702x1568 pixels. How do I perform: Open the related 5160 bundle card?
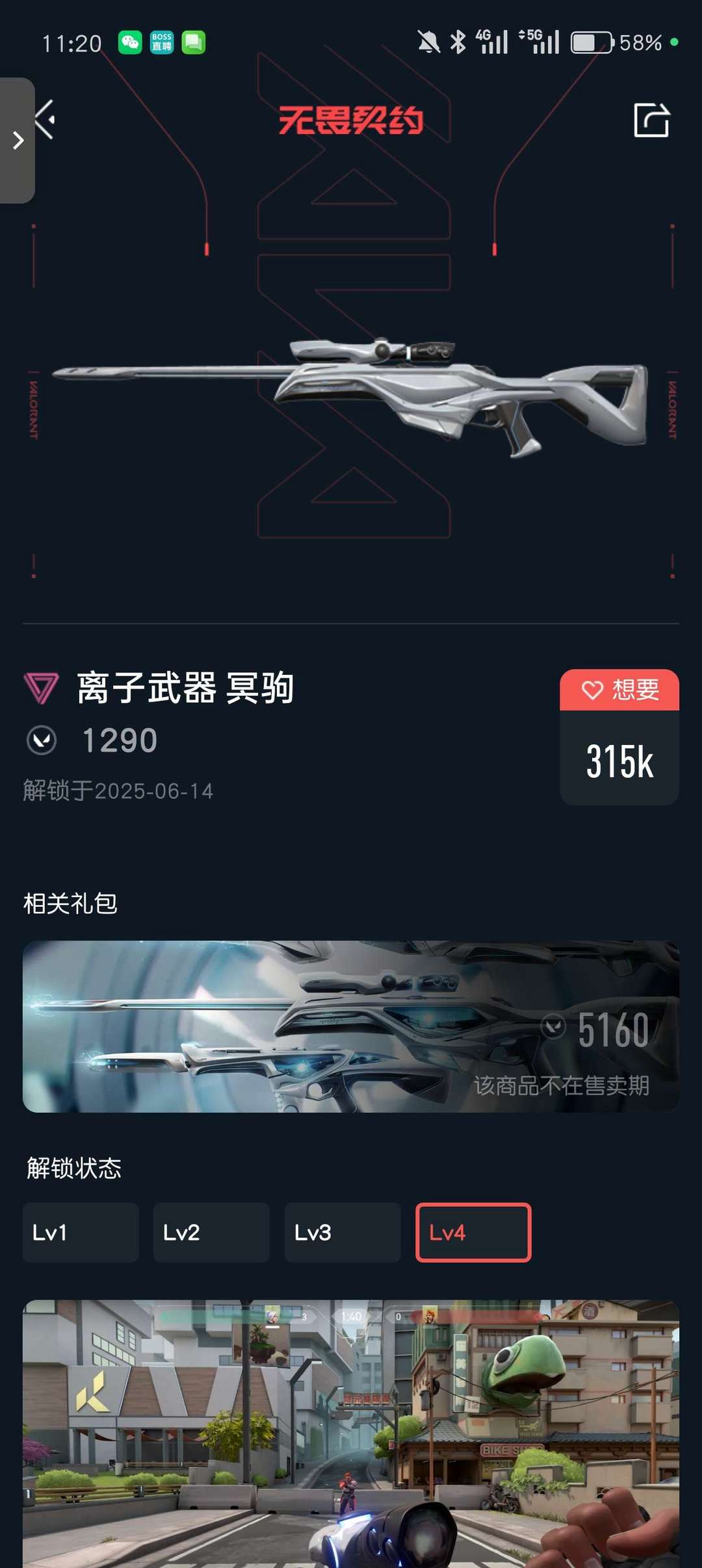click(x=351, y=1026)
